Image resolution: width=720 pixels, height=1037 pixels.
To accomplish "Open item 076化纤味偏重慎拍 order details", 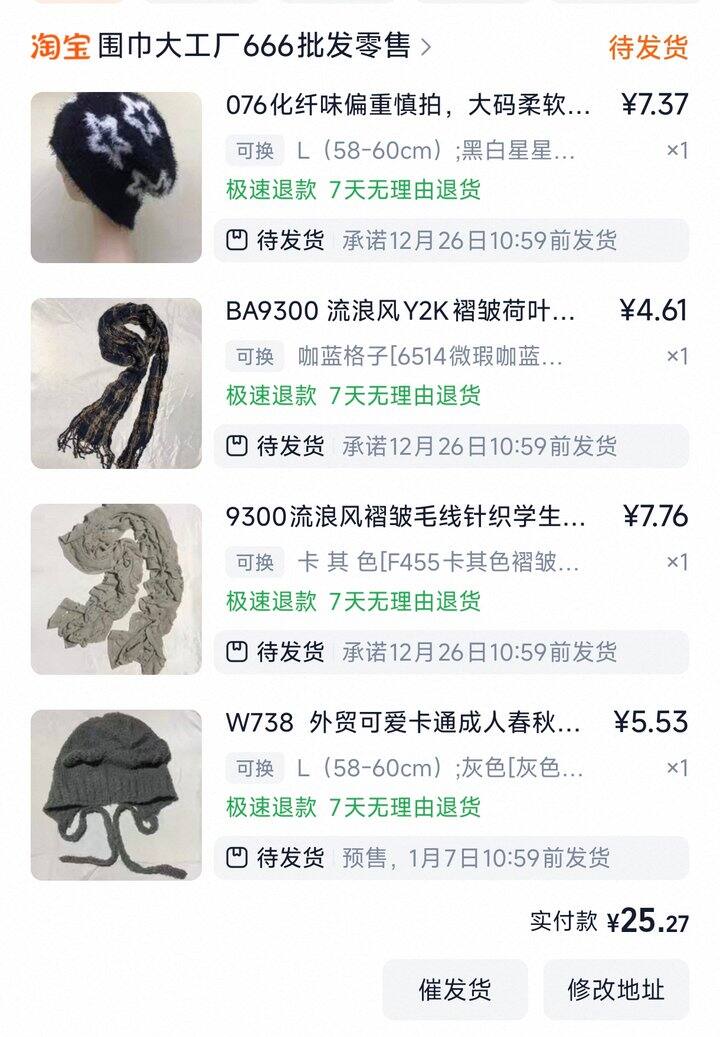I will point(408,104).
